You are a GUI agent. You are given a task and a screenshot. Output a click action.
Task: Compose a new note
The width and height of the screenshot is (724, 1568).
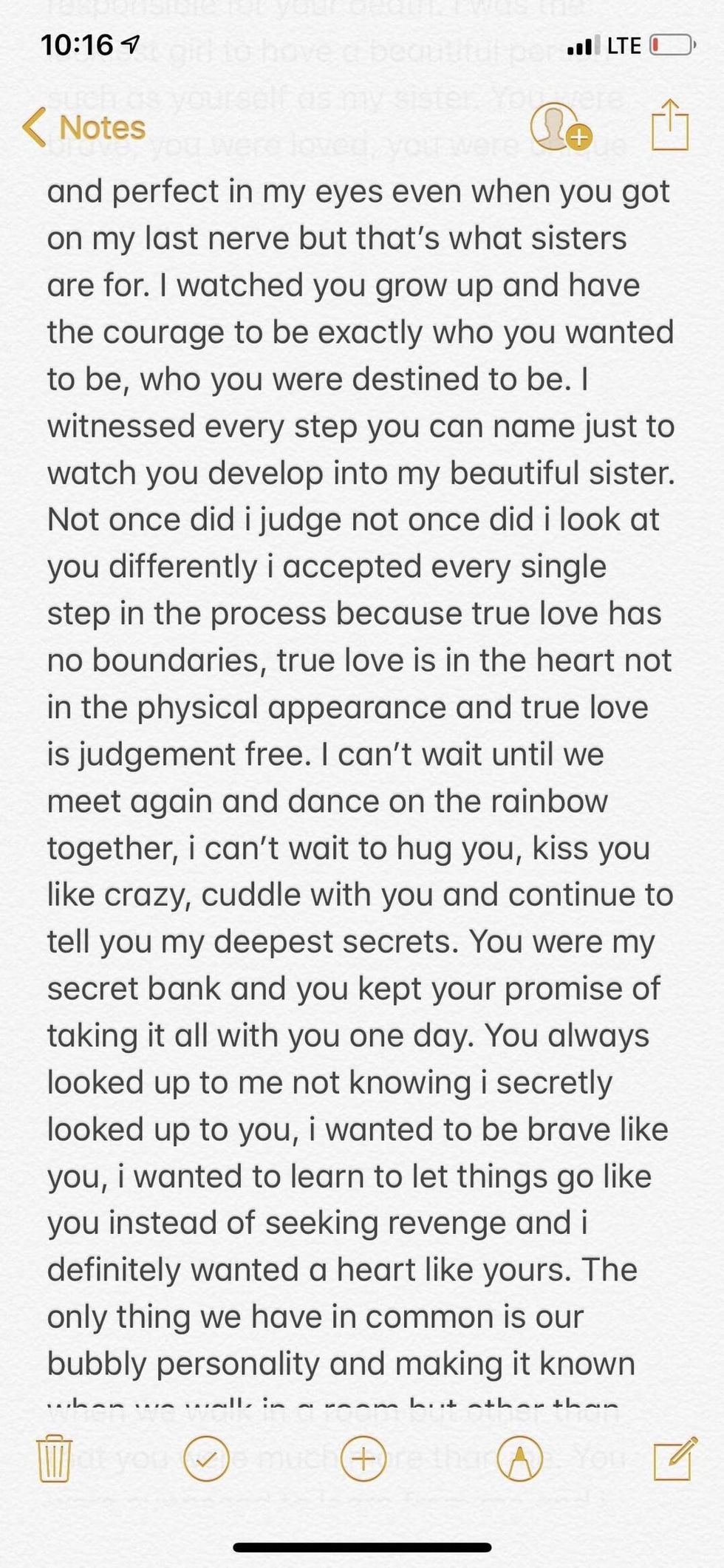(675, 1457)
